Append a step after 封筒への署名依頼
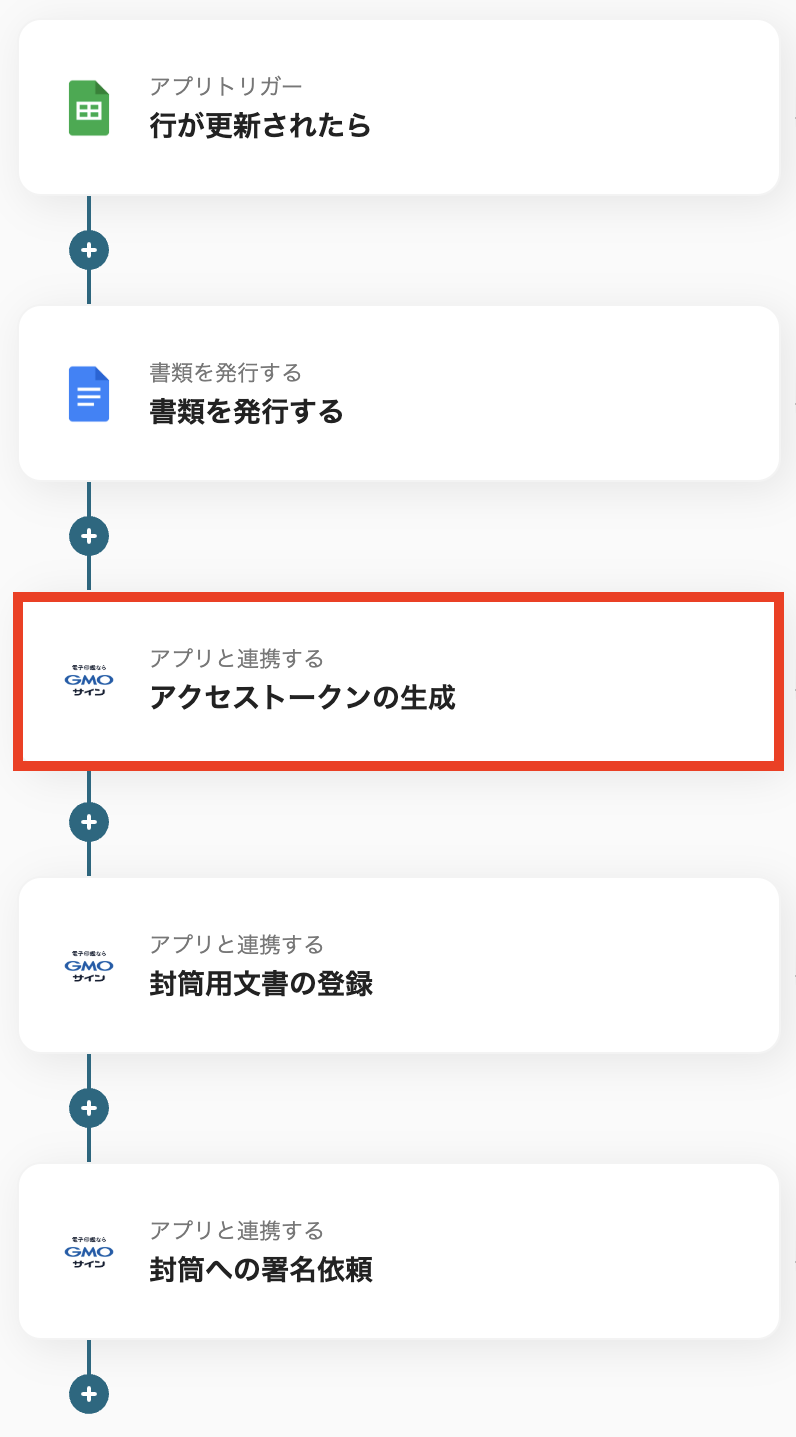This screenshot has height=1437, width=796. click(89, 1393)
